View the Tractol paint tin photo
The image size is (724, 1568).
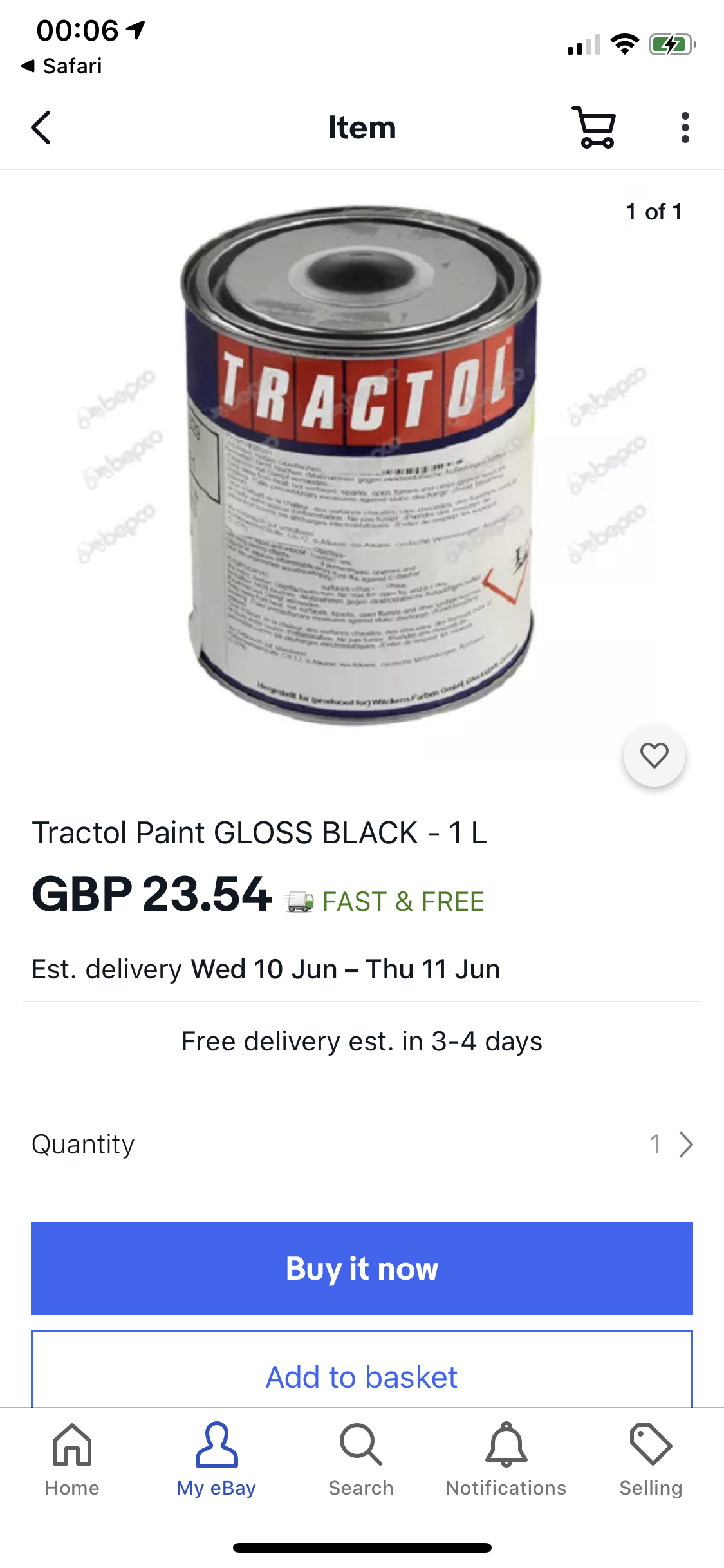click(360, 463)
